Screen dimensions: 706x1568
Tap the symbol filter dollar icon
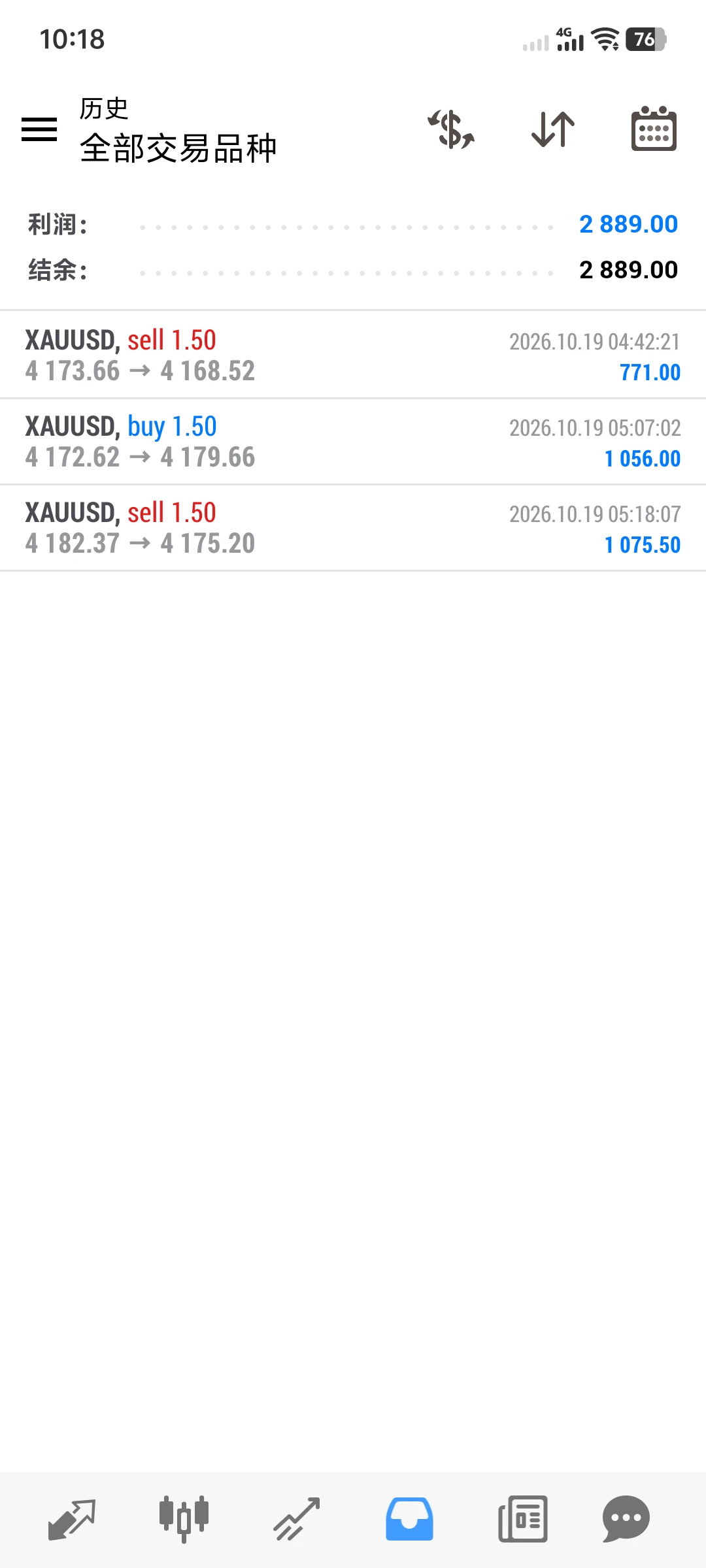(451, 129)
